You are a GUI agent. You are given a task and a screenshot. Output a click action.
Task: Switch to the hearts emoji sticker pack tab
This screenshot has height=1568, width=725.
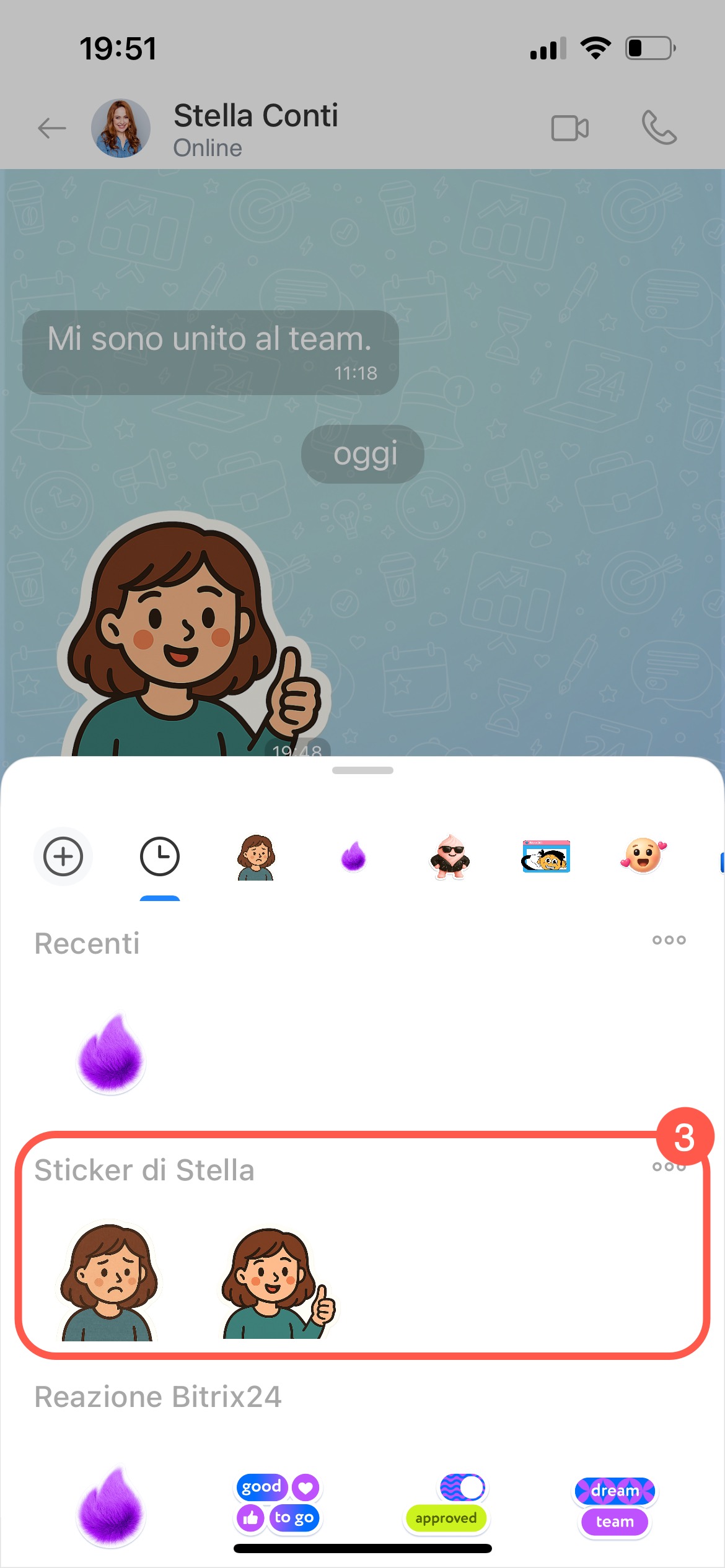point(643,856)
